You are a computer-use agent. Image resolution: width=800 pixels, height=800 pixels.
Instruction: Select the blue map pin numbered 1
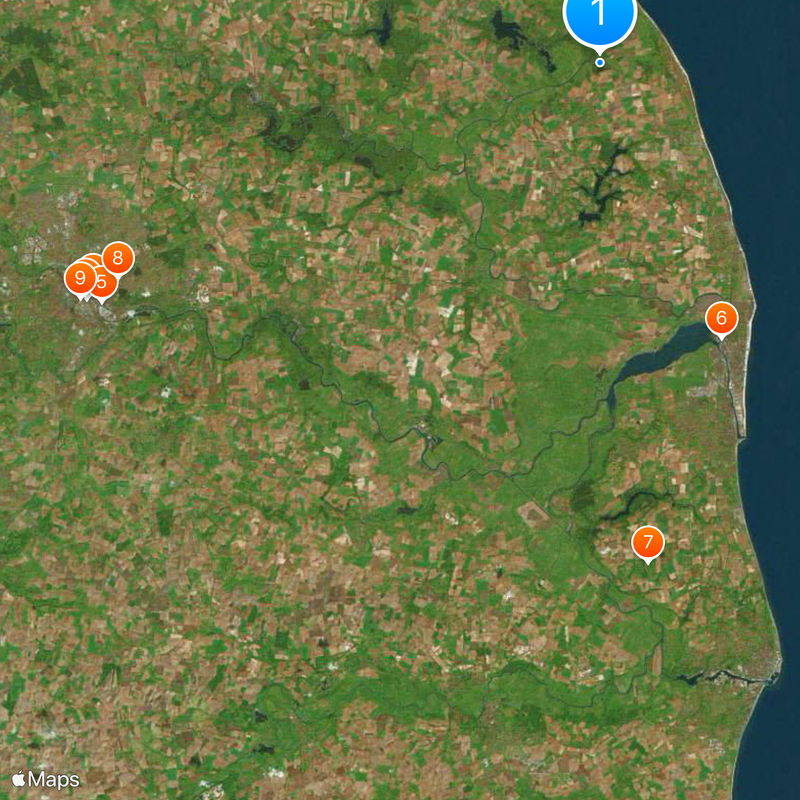point(600,15)
